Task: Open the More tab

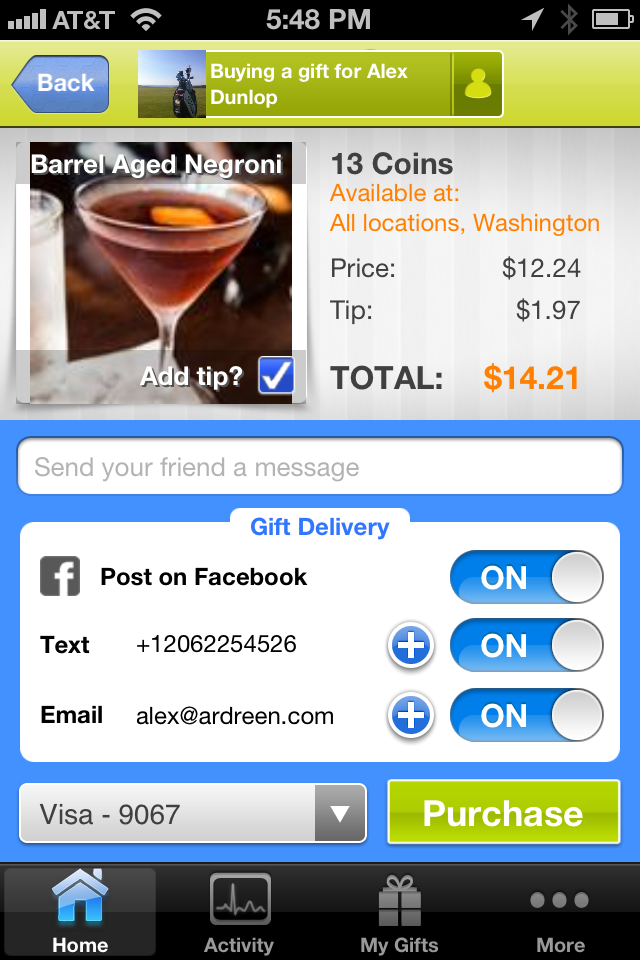Action: point(560,912)
